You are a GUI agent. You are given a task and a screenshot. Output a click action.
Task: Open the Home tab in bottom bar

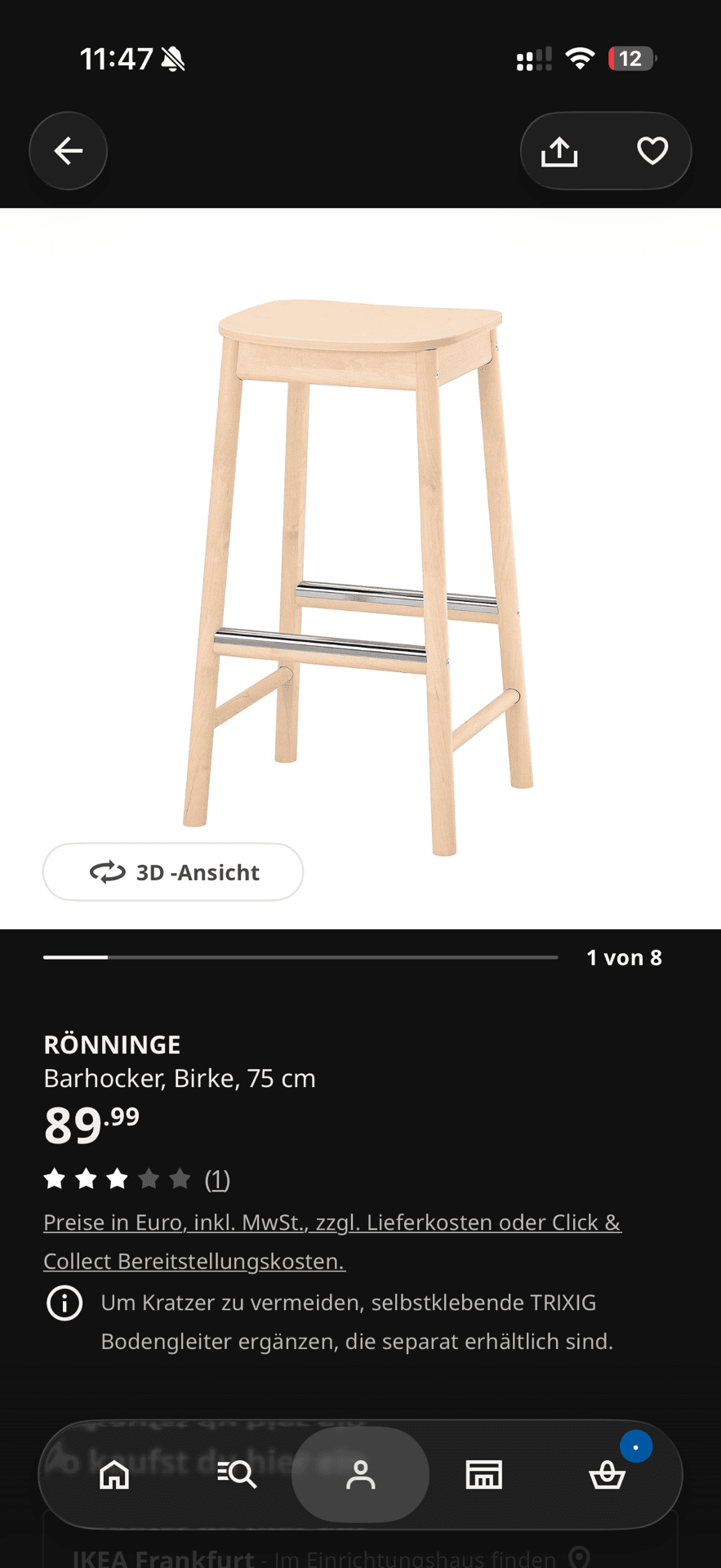point(113,1475)
